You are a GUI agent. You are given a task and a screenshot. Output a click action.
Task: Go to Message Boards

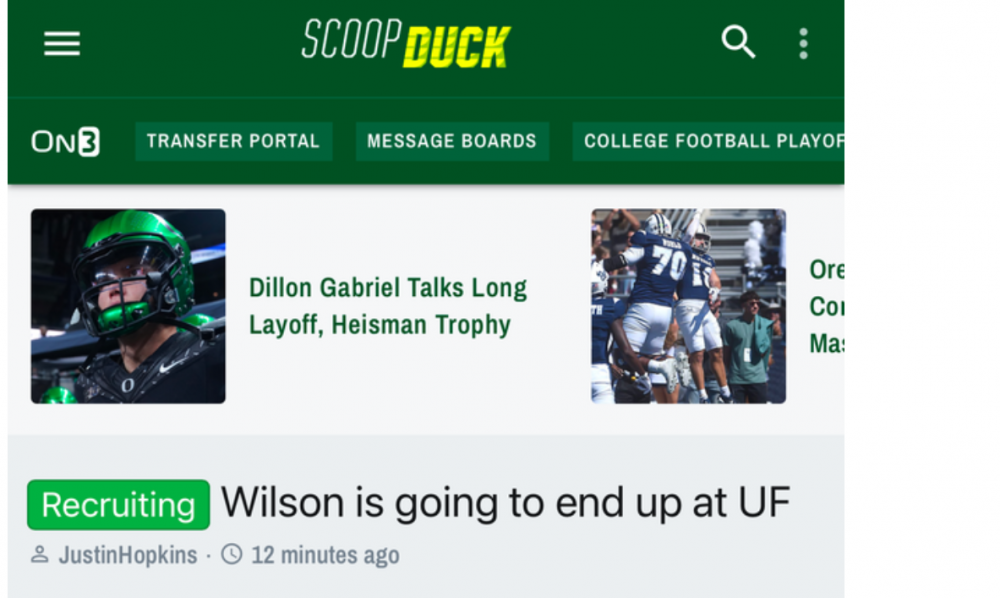click(x=452, y=141)
